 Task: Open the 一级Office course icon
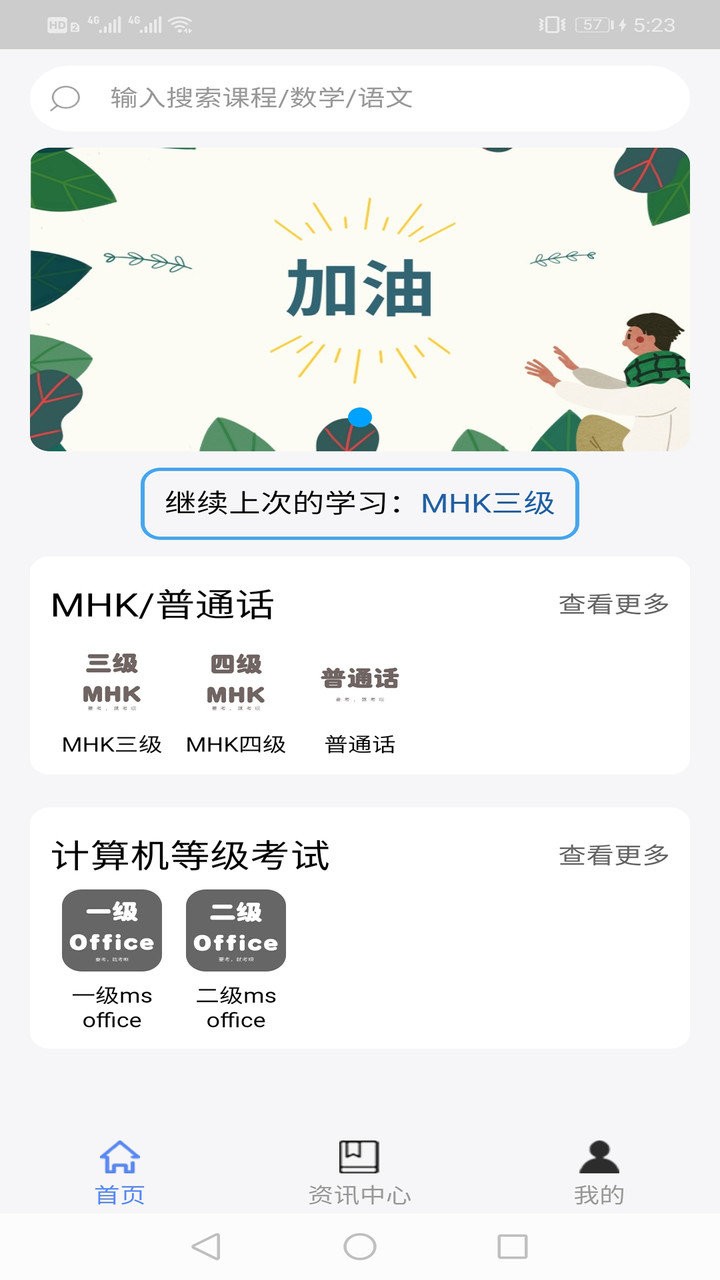pos(110,930)
